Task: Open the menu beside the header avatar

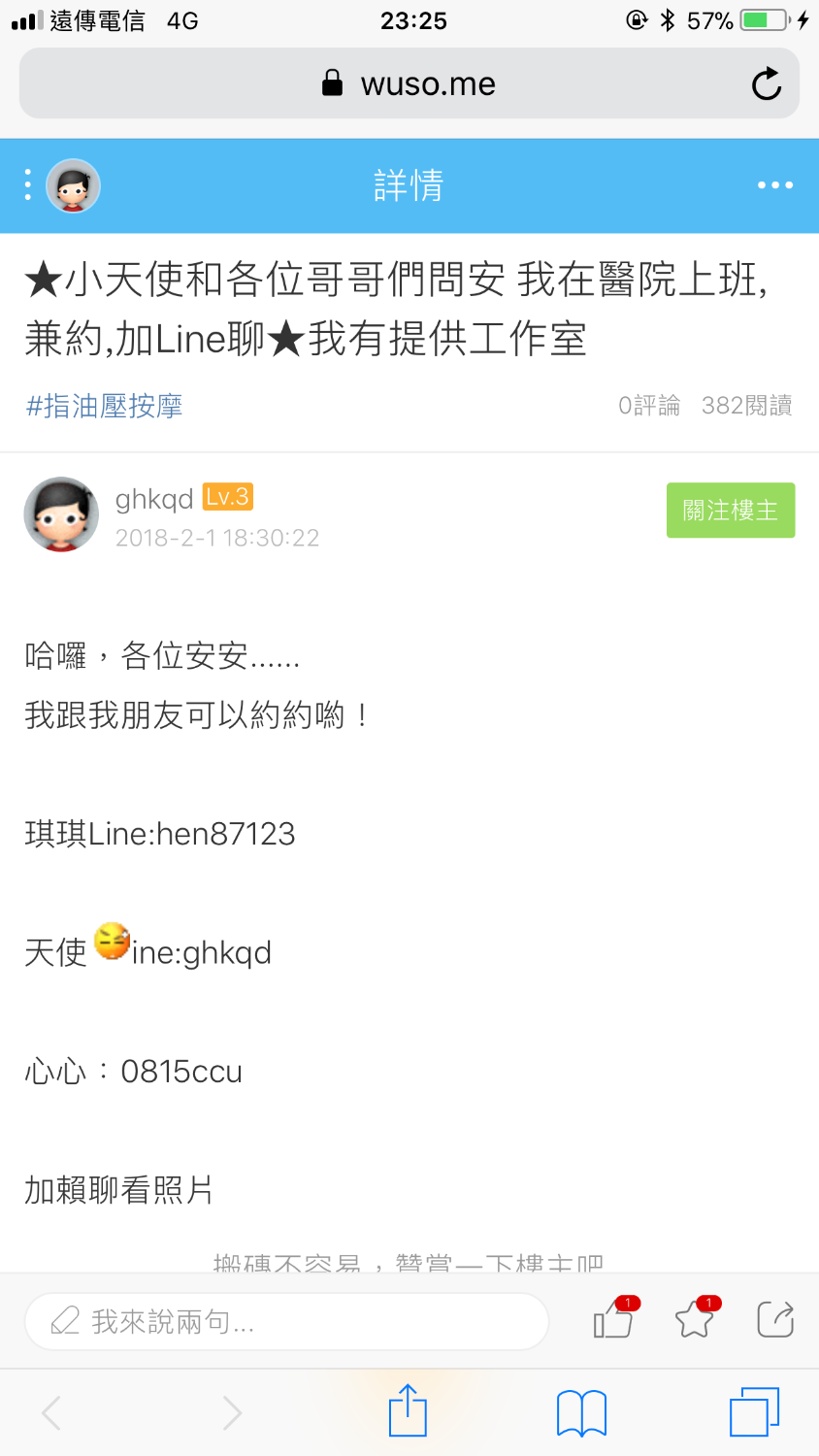Action: coord(28,184)
